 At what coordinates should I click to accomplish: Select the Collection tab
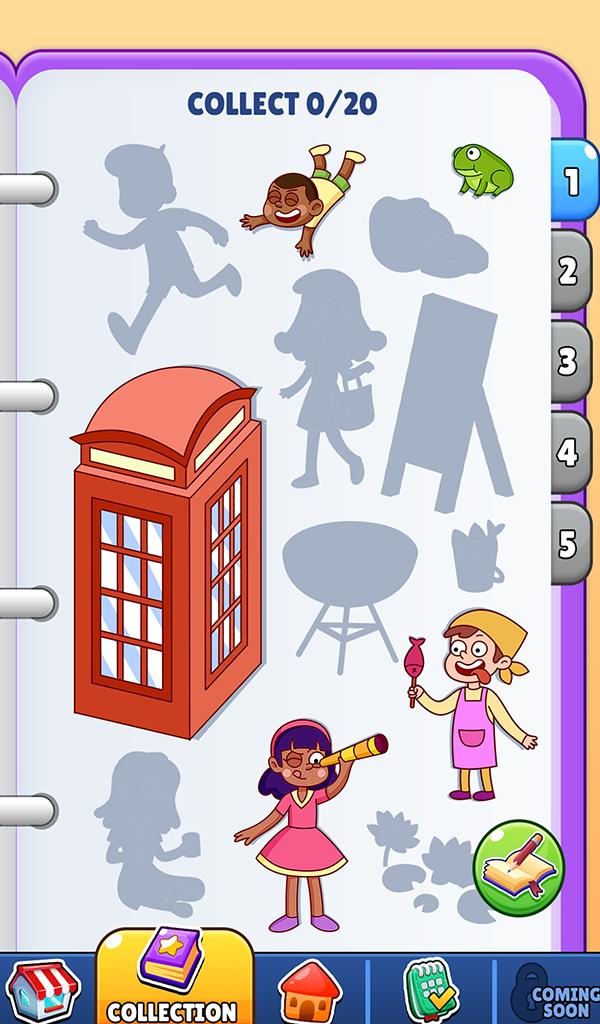click(x=174, y=977)
